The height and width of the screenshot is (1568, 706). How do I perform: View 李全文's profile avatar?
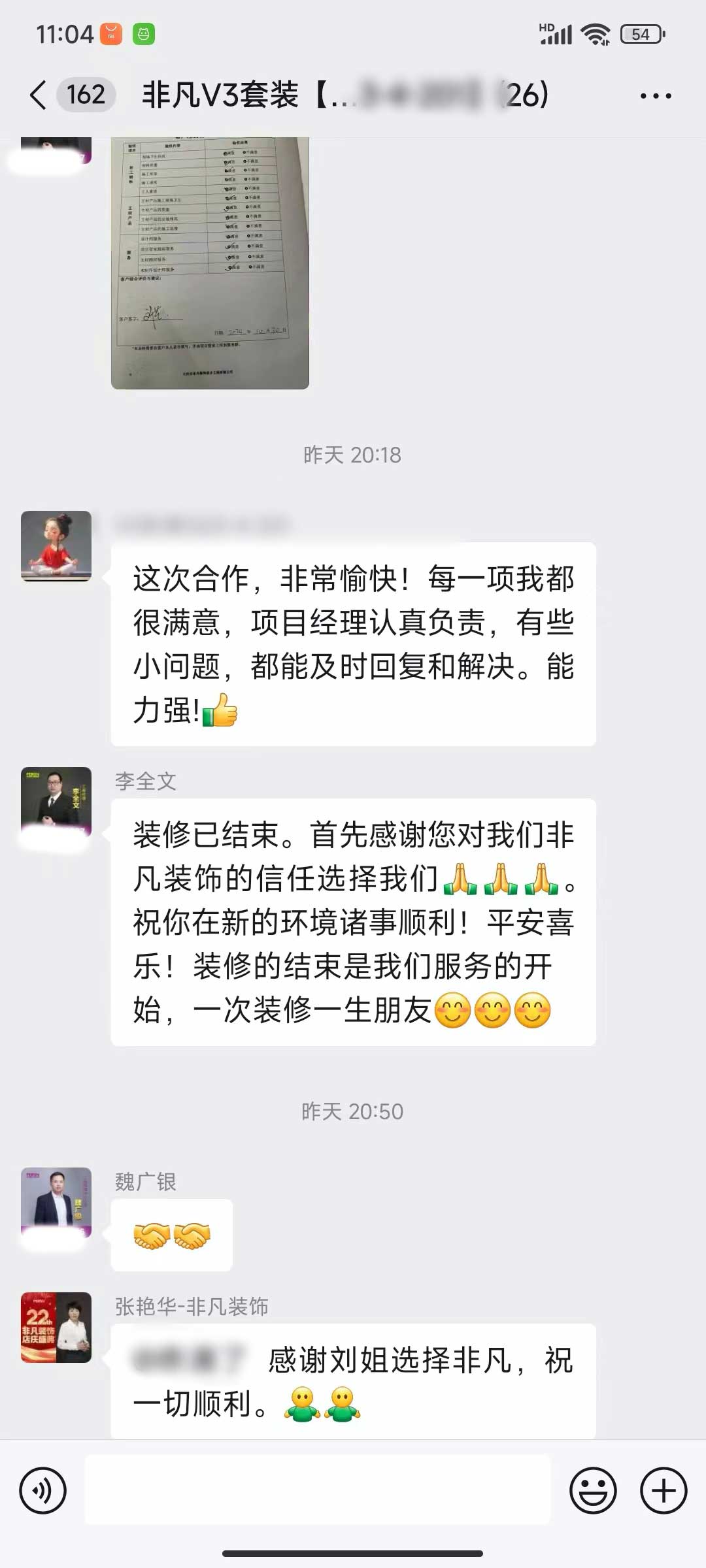pos(56,802)
